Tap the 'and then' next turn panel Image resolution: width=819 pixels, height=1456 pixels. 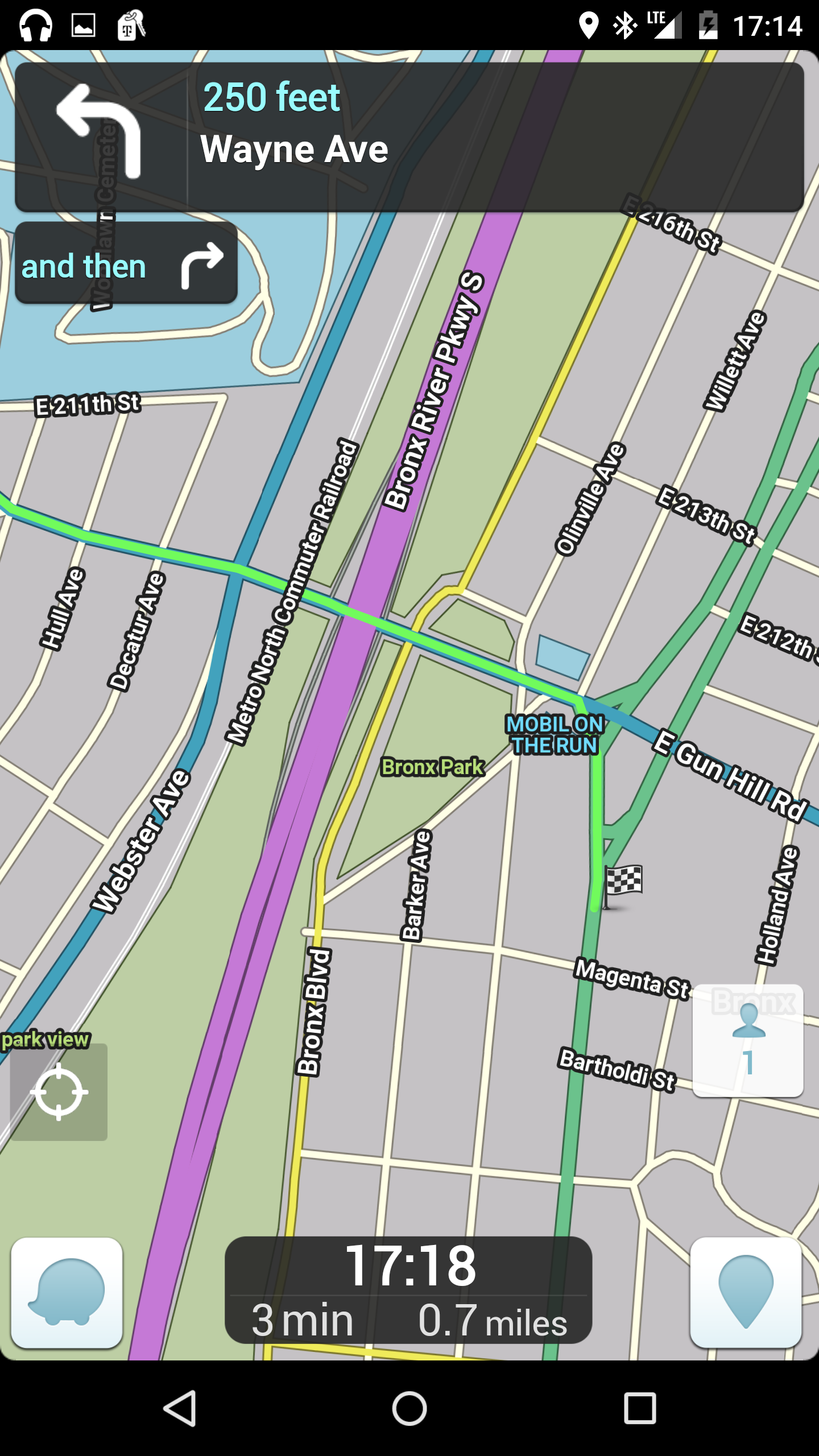(126, 264)
